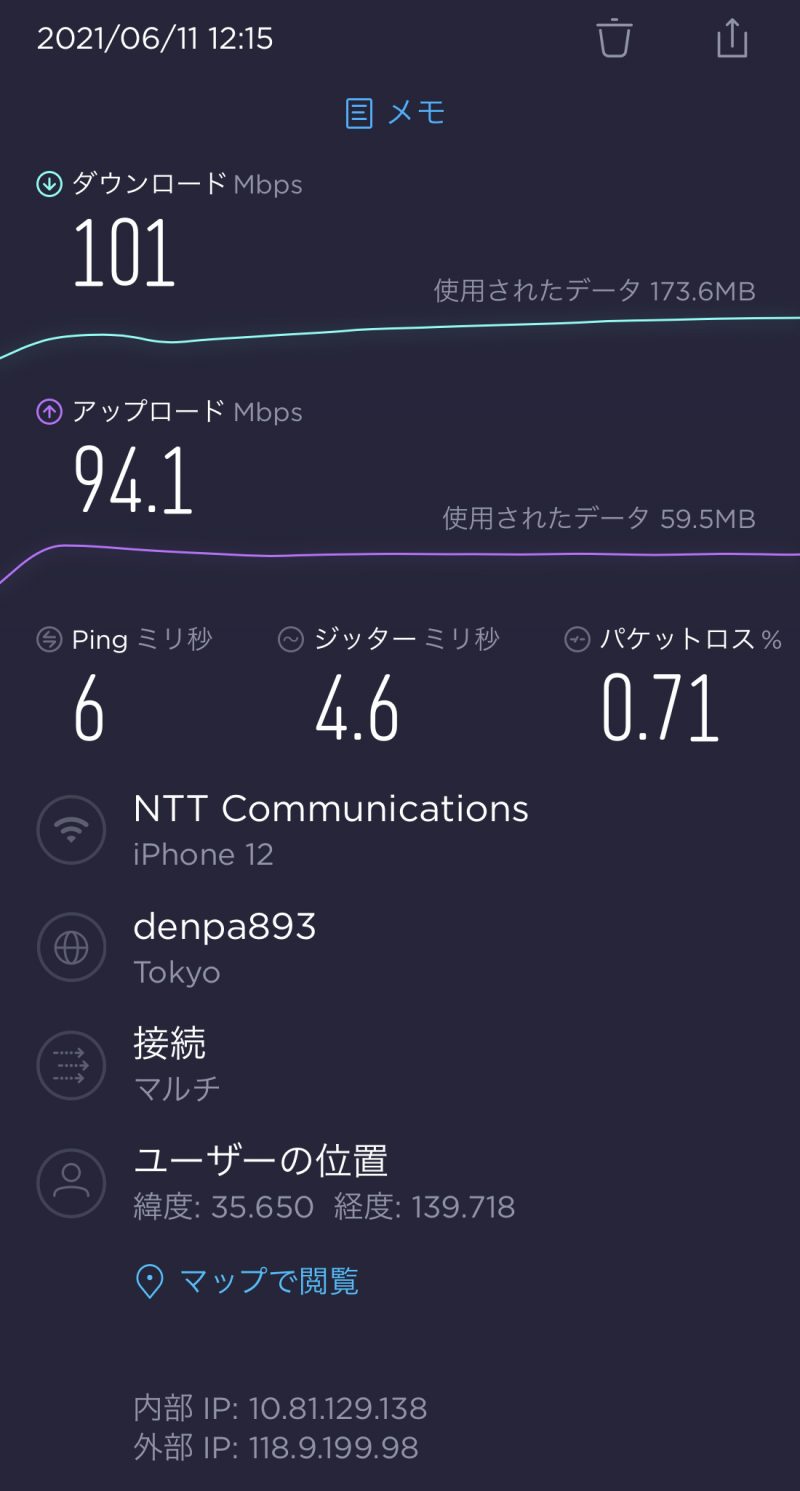
Task: Open the share menu via the share icon
Action: [x=731, y=38]
